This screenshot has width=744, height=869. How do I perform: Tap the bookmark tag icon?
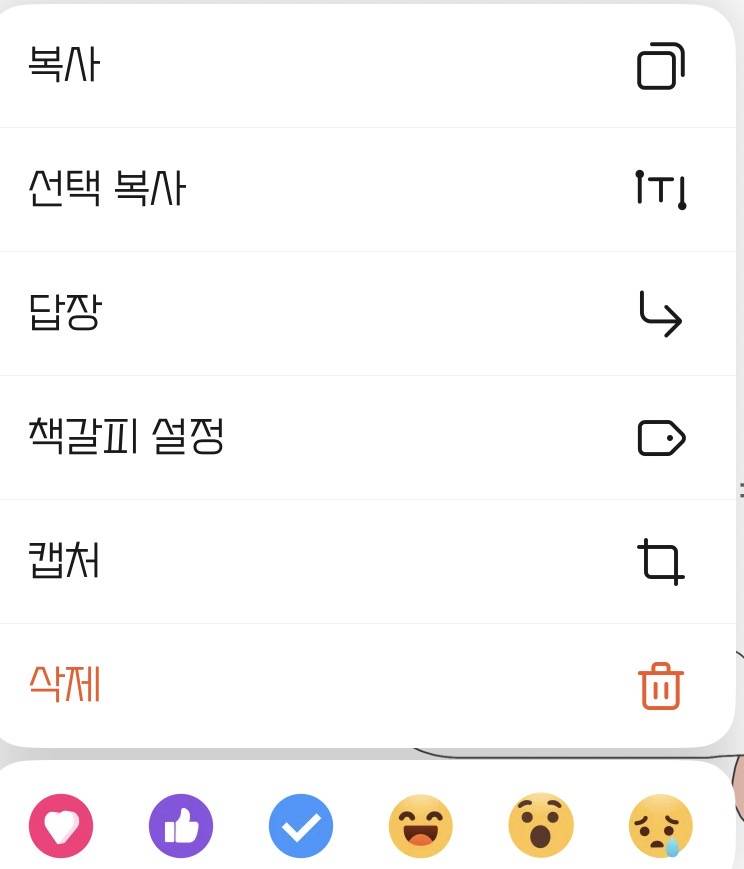click(663, 438)
